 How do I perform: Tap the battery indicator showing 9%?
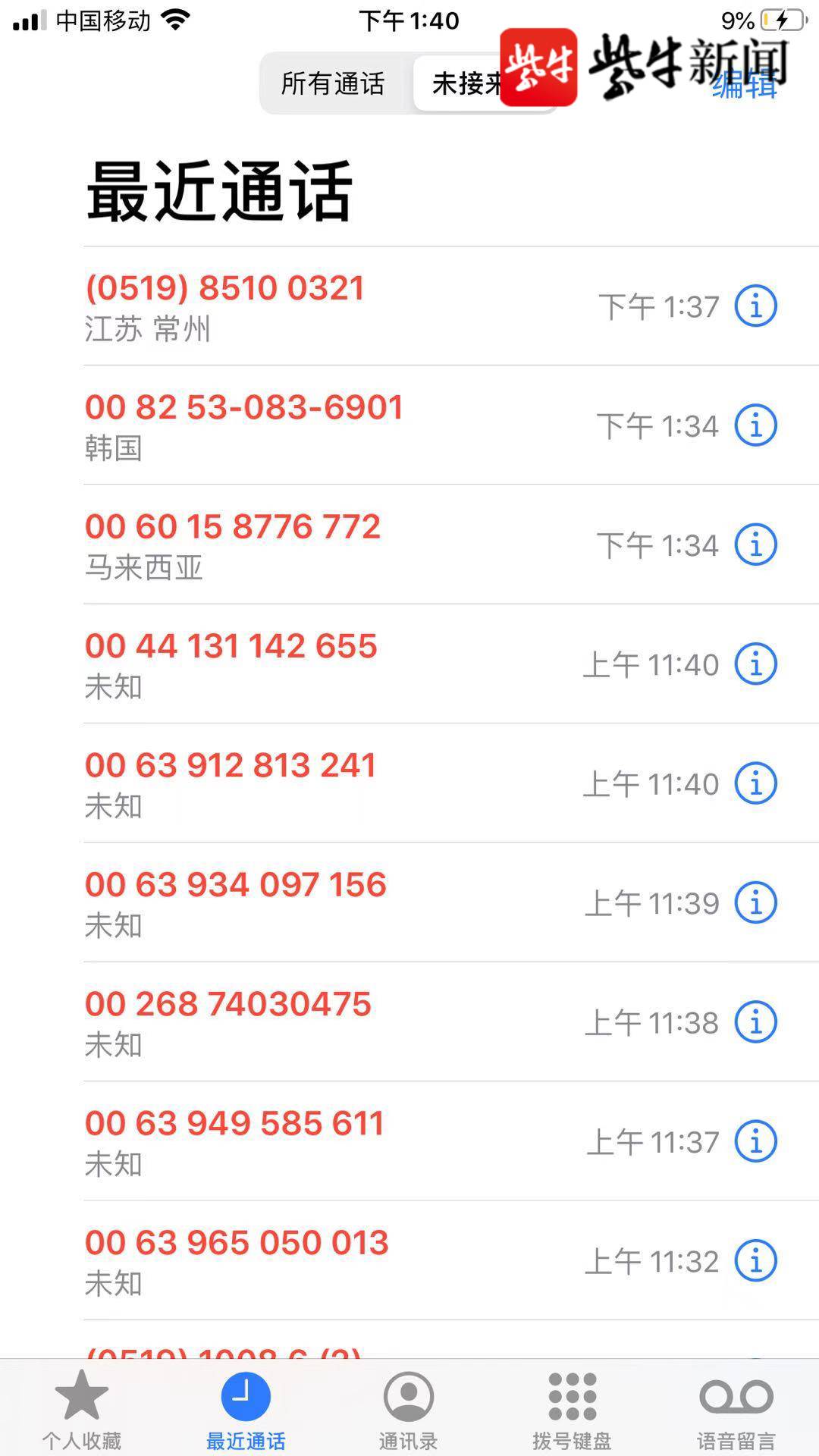coord(758,21)
